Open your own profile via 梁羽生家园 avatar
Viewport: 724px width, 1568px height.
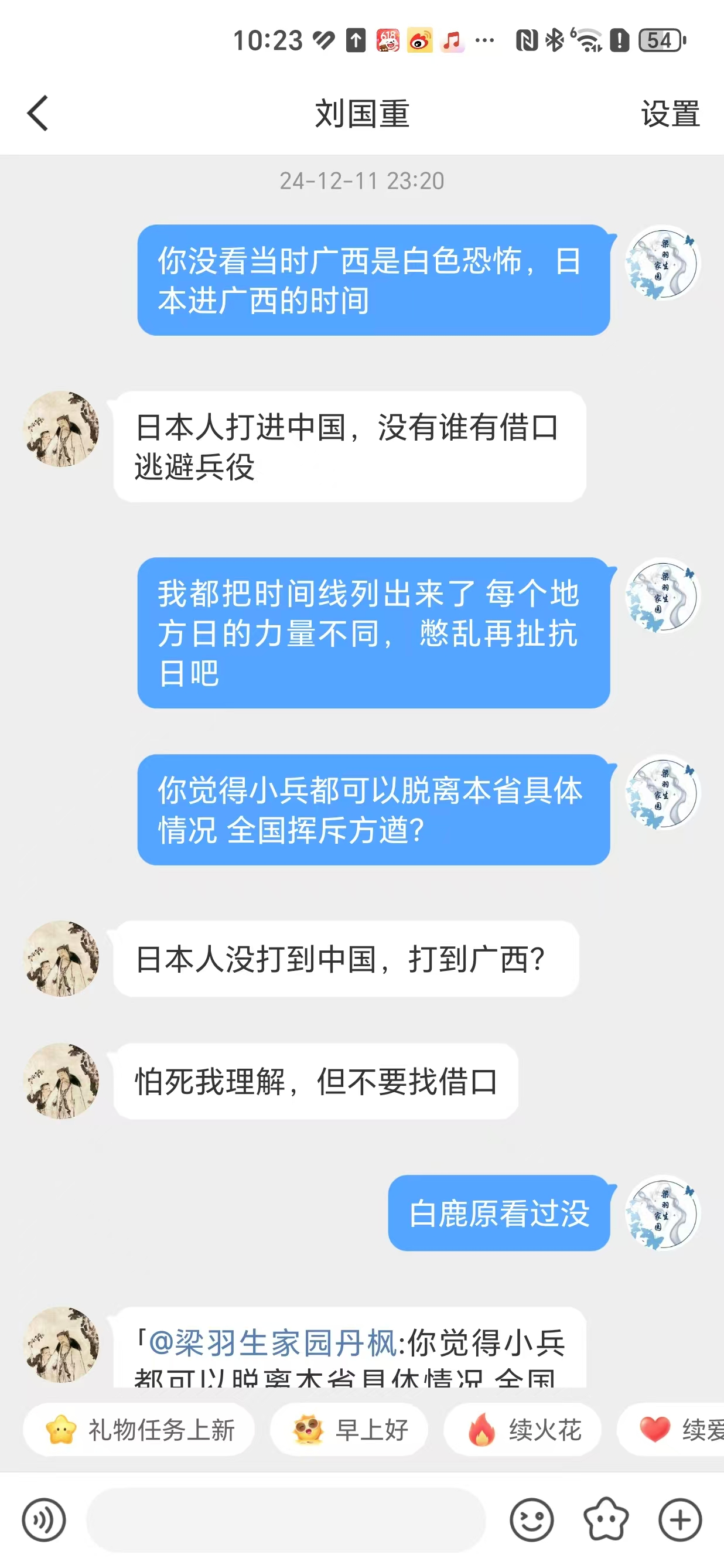[662, 263]
